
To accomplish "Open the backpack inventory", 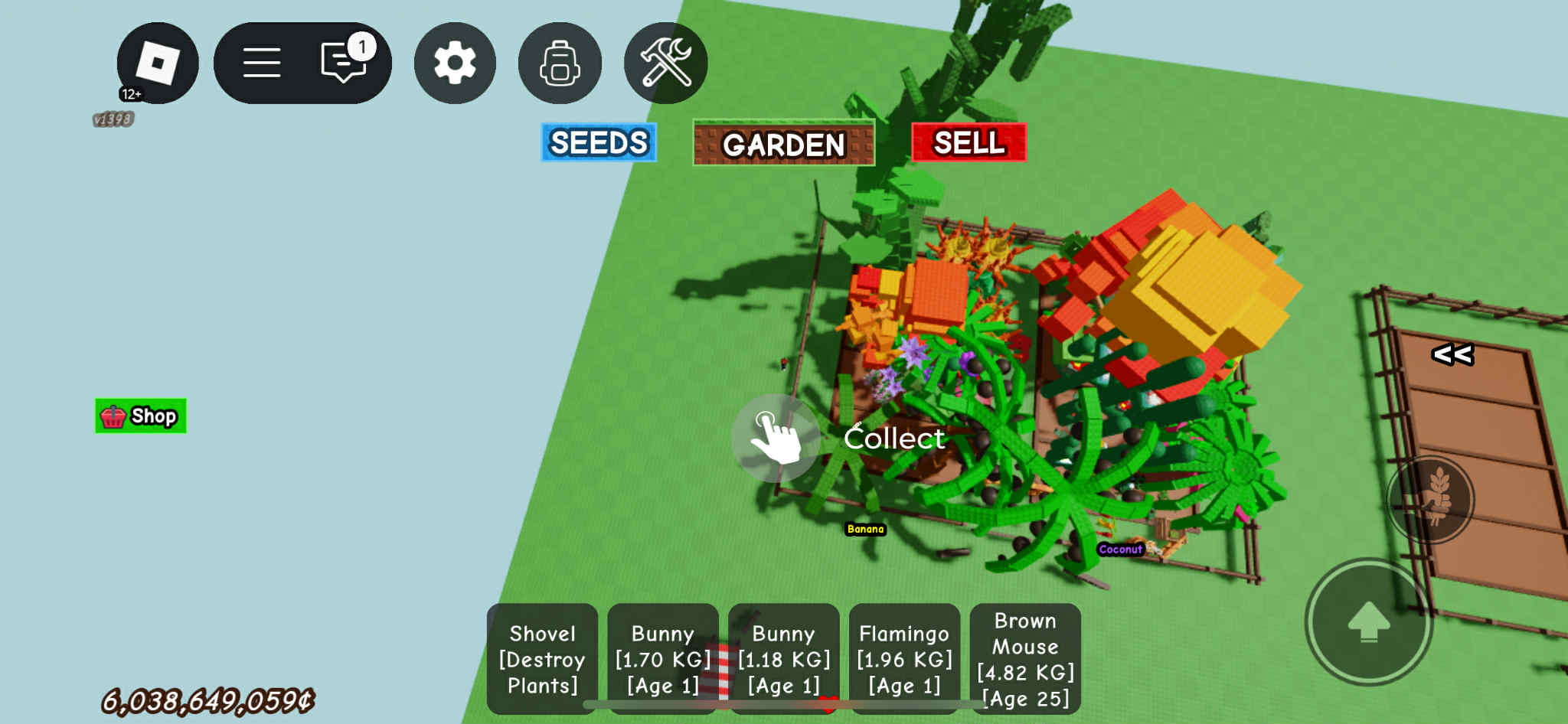I will tap(560, 63).
